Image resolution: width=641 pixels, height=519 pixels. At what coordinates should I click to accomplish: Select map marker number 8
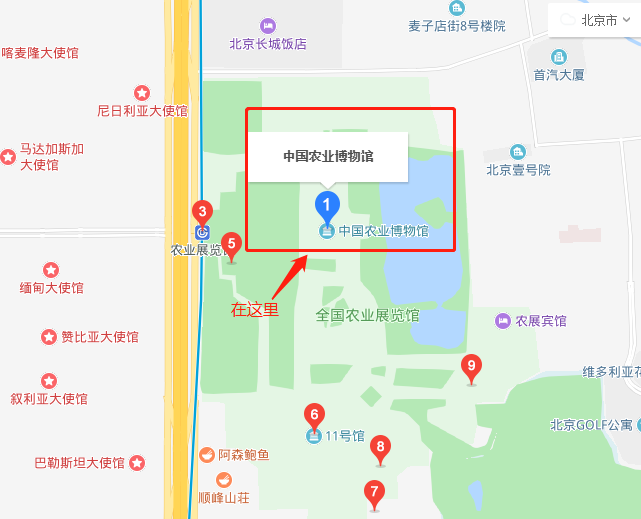(379, 446)
